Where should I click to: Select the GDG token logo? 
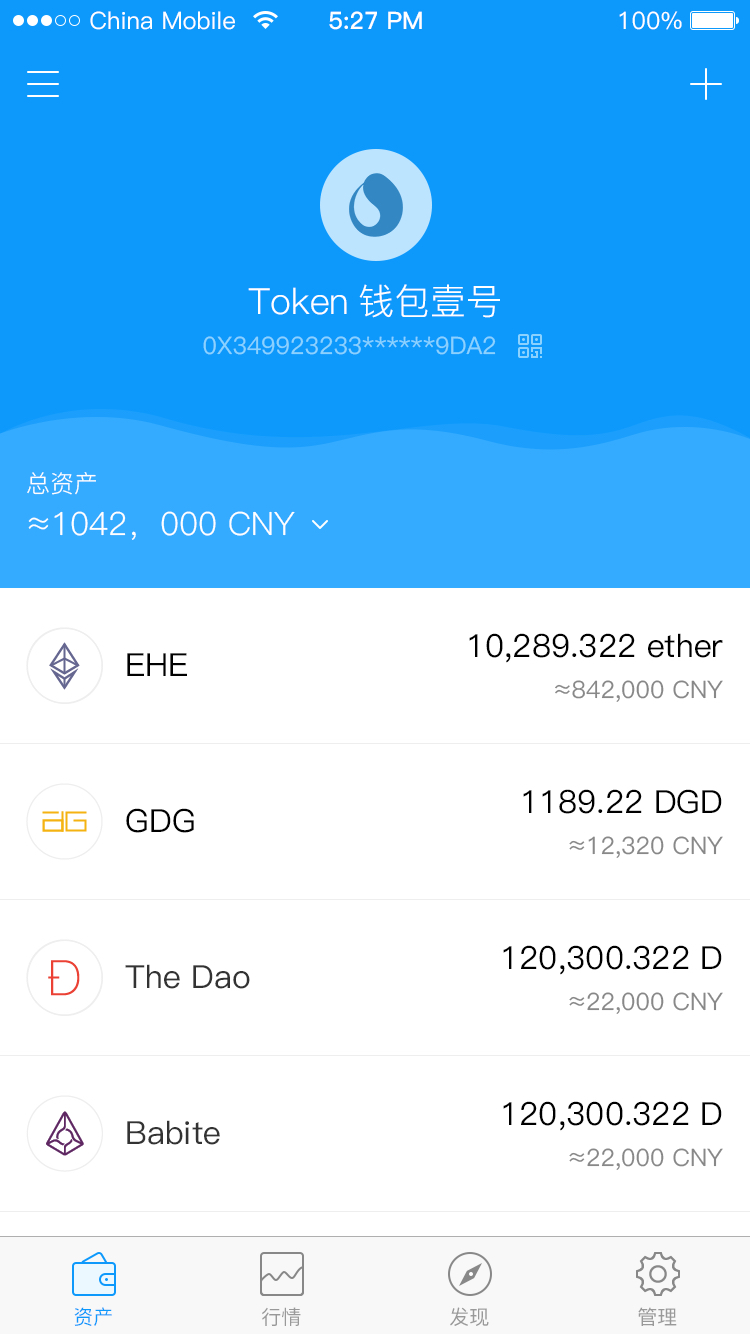tap(64, 821)
